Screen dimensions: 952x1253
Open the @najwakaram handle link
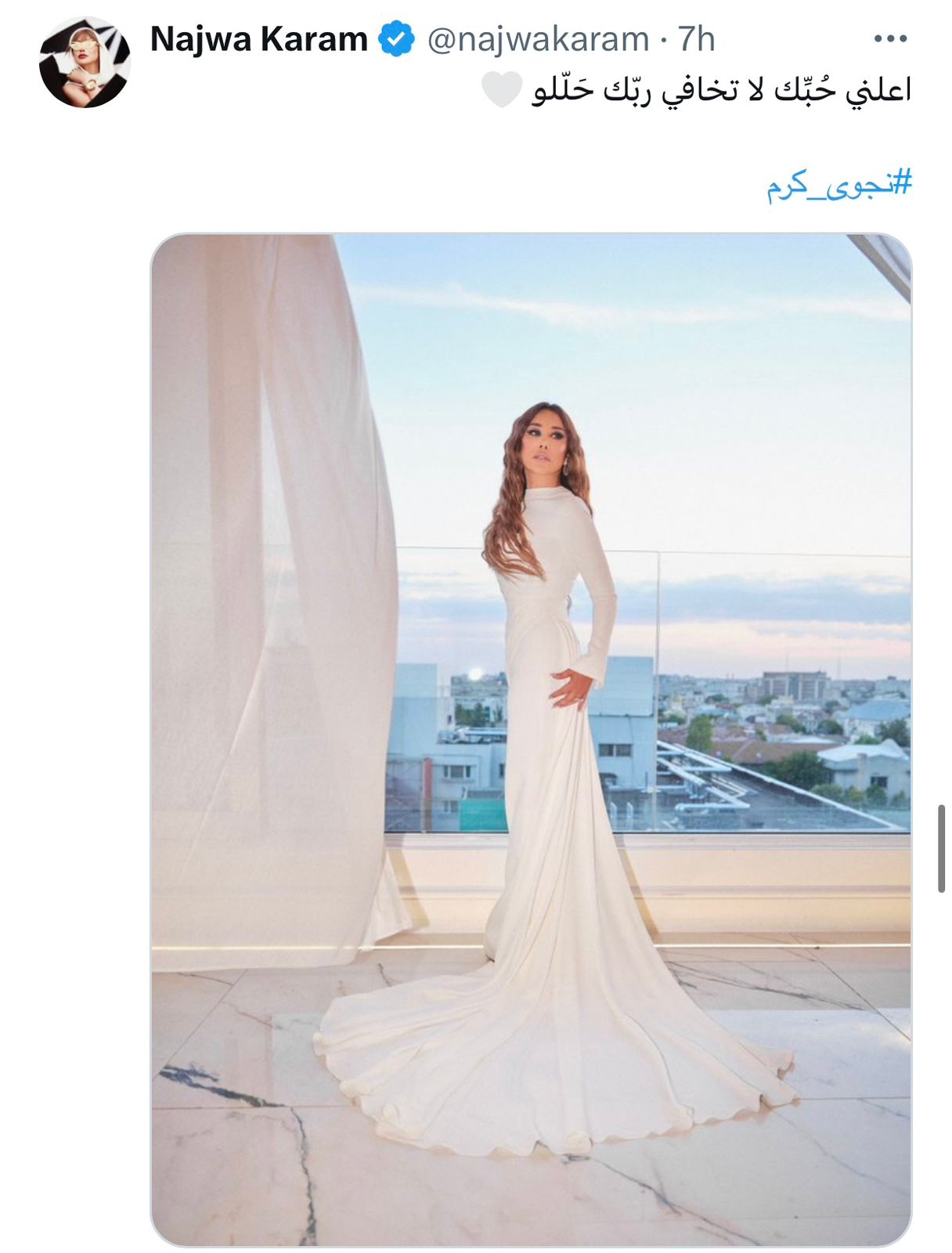[x=538, y=39]
